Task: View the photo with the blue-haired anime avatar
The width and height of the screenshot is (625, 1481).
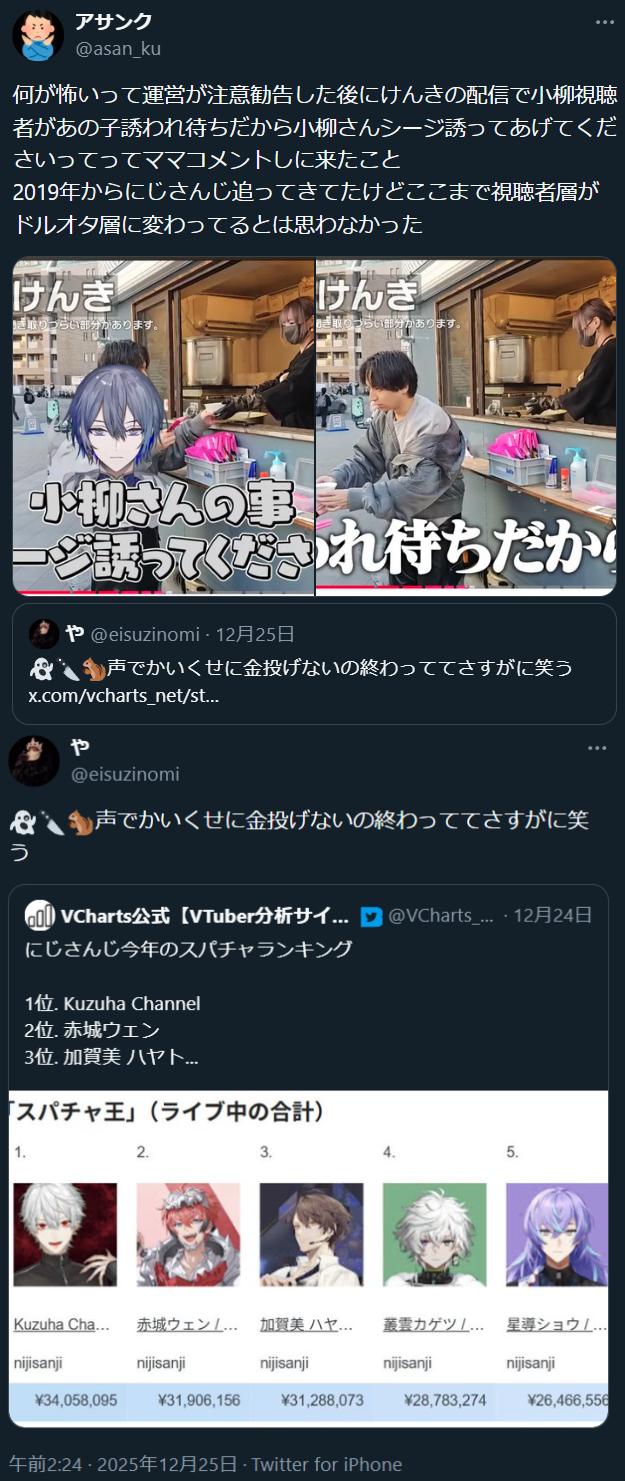Action: [163, 427]
